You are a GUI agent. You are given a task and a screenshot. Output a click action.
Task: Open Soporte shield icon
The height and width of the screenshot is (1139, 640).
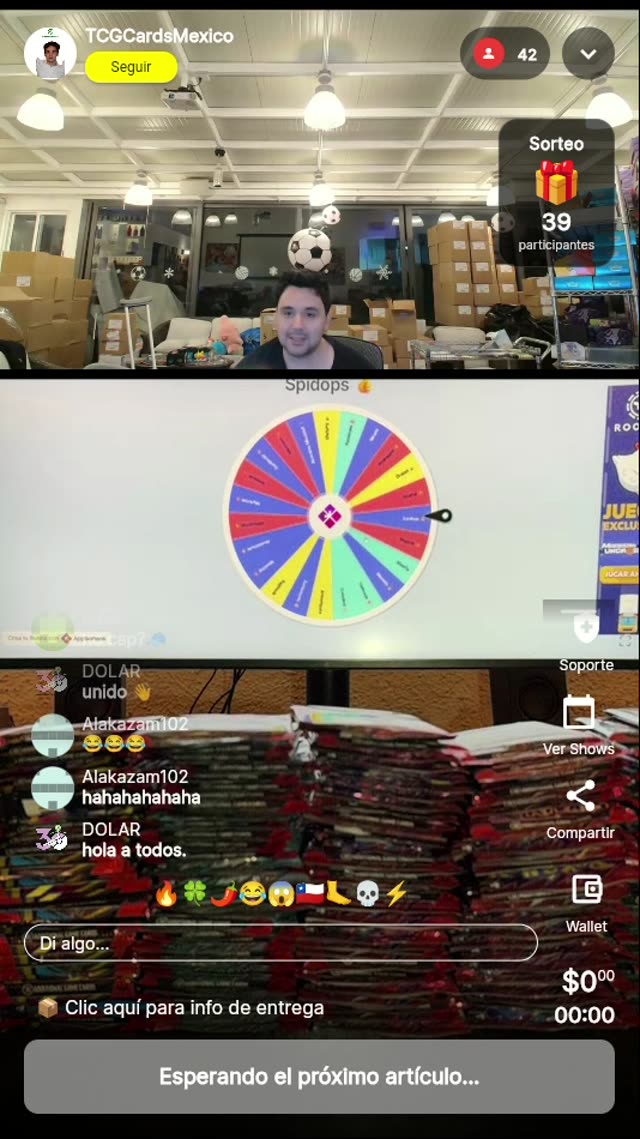[586, 629]
